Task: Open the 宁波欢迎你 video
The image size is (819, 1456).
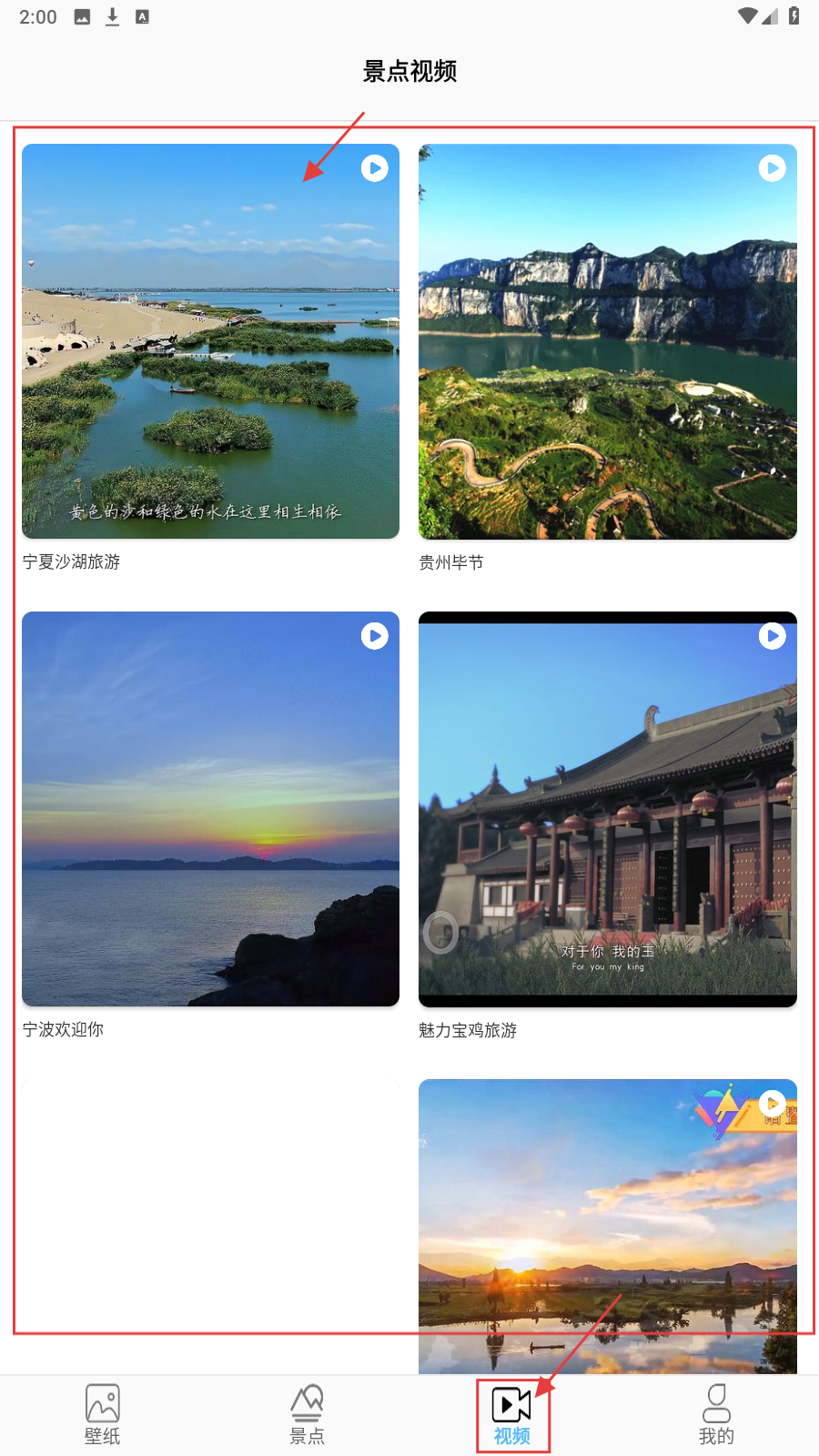Action: coord(210,808)
